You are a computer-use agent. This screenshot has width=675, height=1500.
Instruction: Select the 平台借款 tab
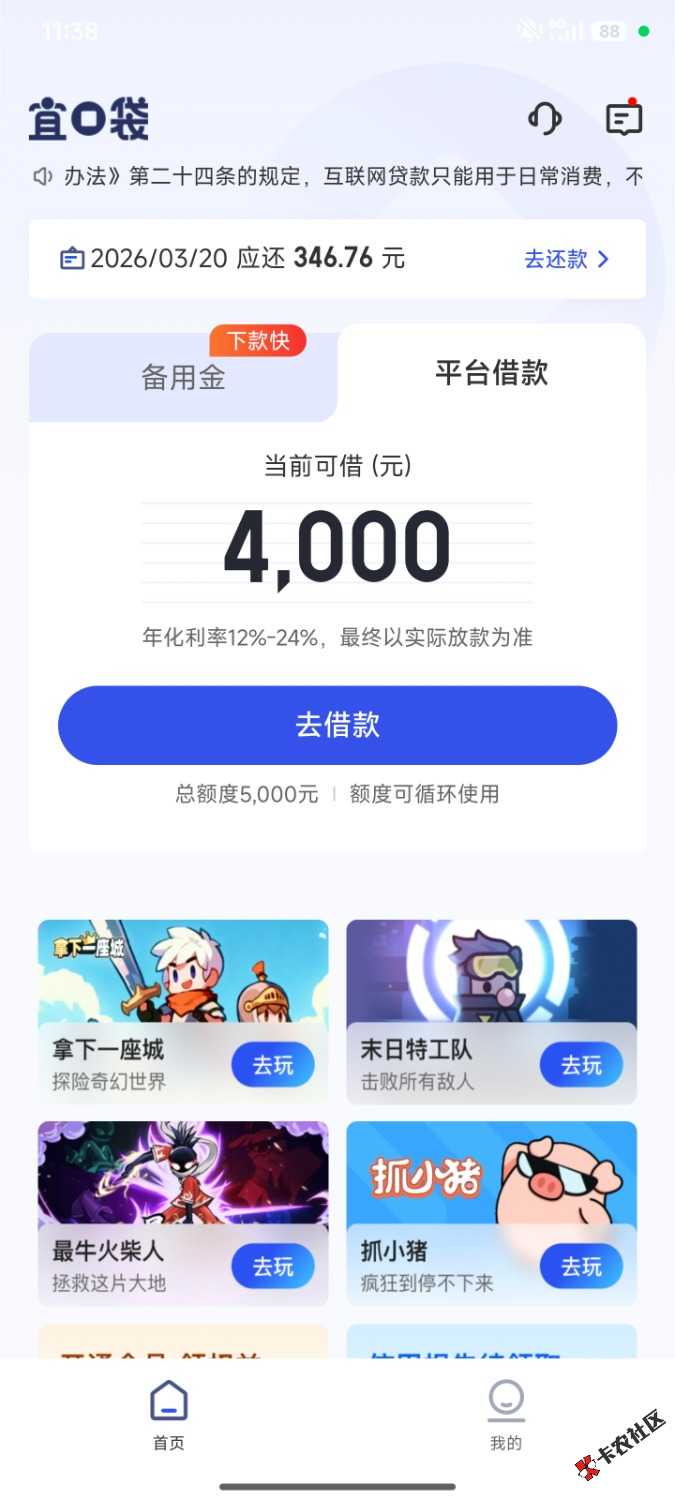pyautogui.click(x=491, y=373)
